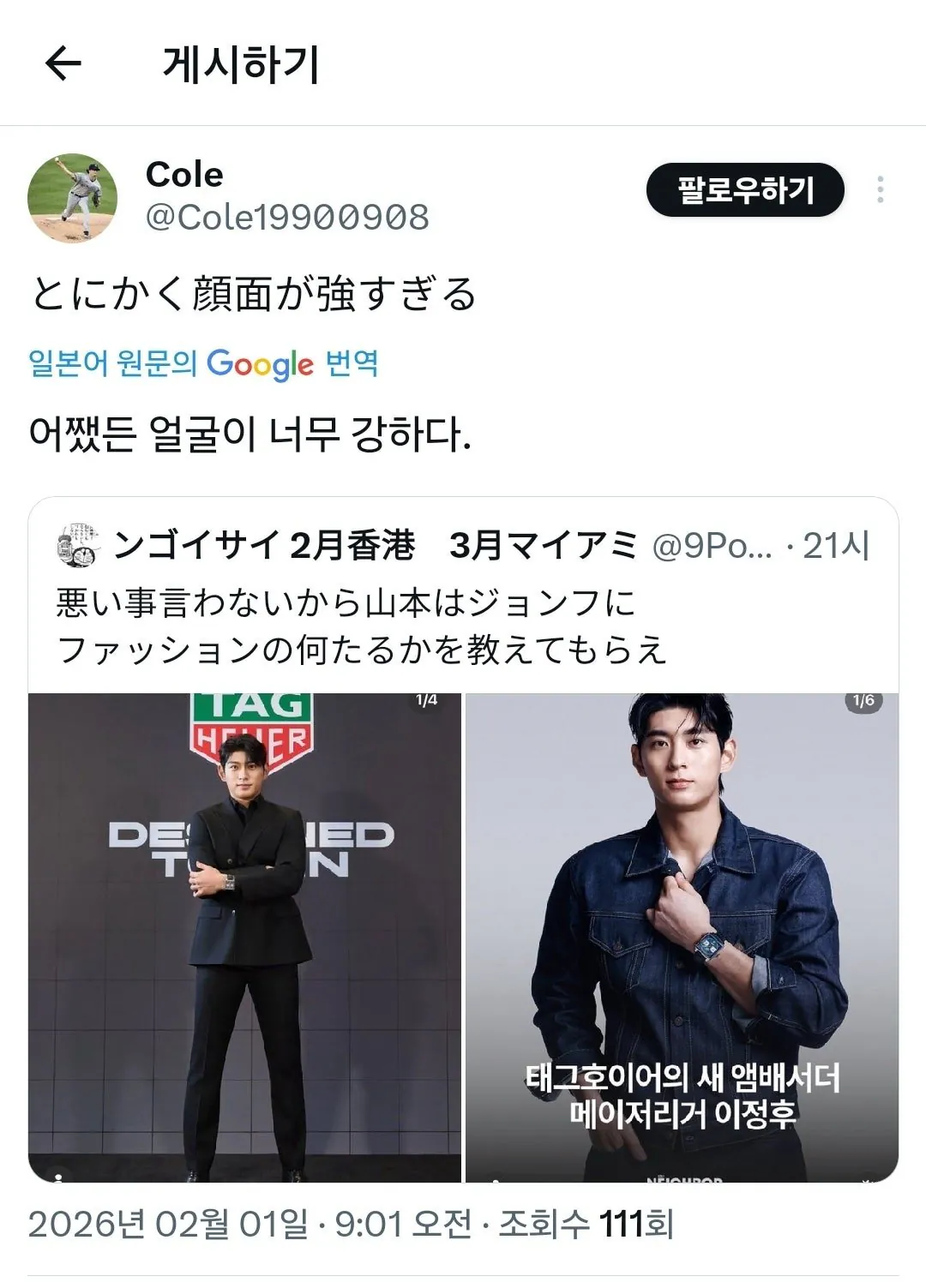Screen dimensions: 926x1288
Task: View the black suit event photo
Action: pyautogui.click(x=245, y=937)
